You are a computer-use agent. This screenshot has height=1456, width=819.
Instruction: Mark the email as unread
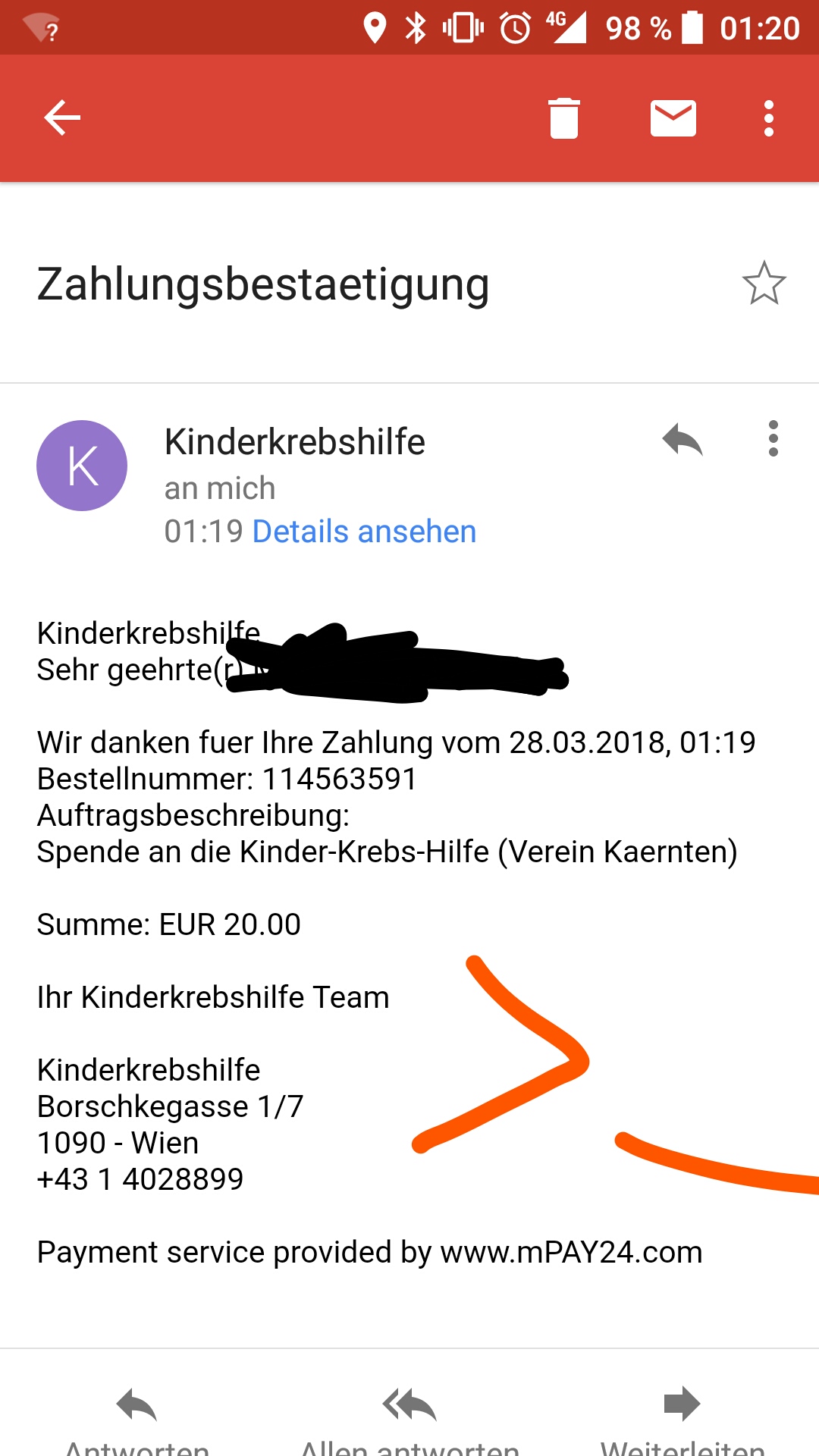(x=673, y=118)
